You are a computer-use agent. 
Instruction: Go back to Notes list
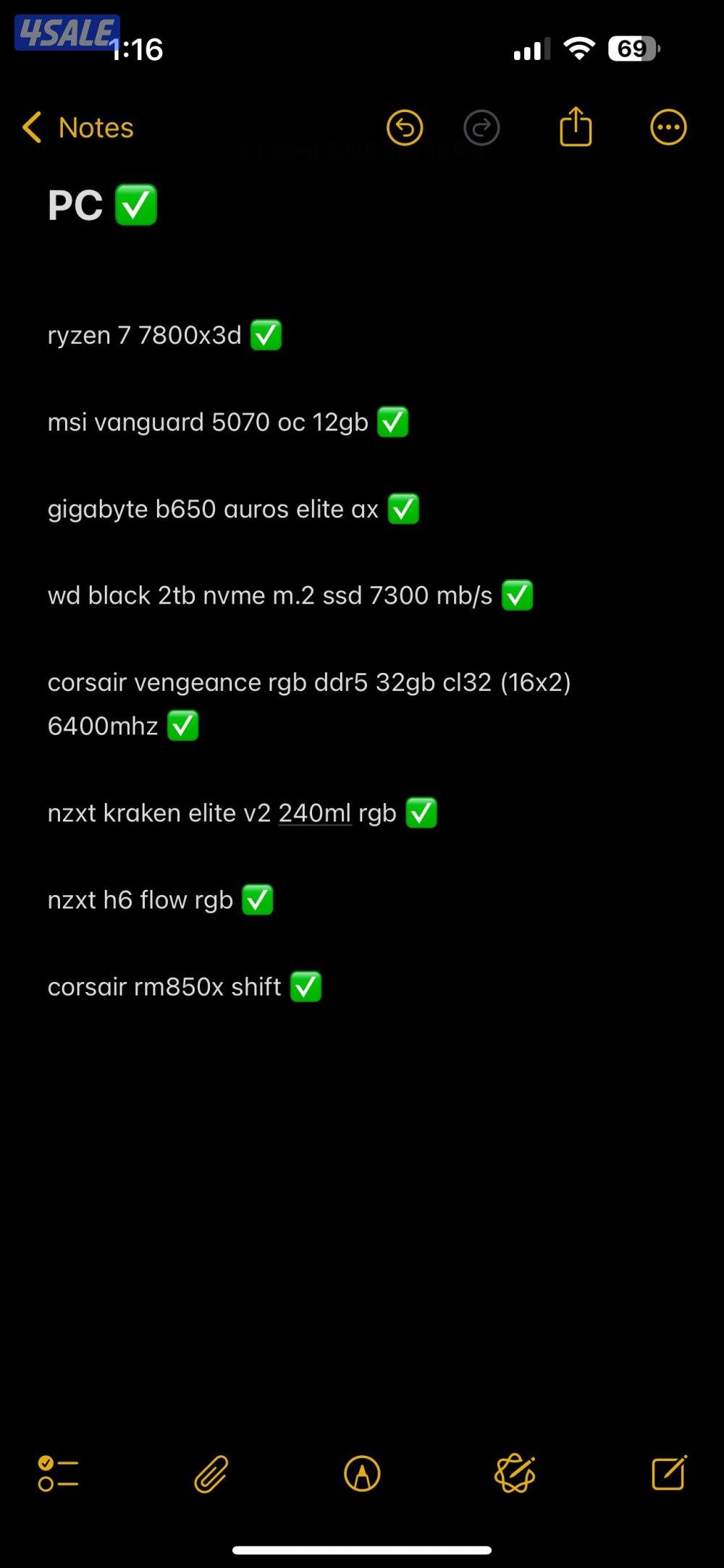tap(78, 128)
